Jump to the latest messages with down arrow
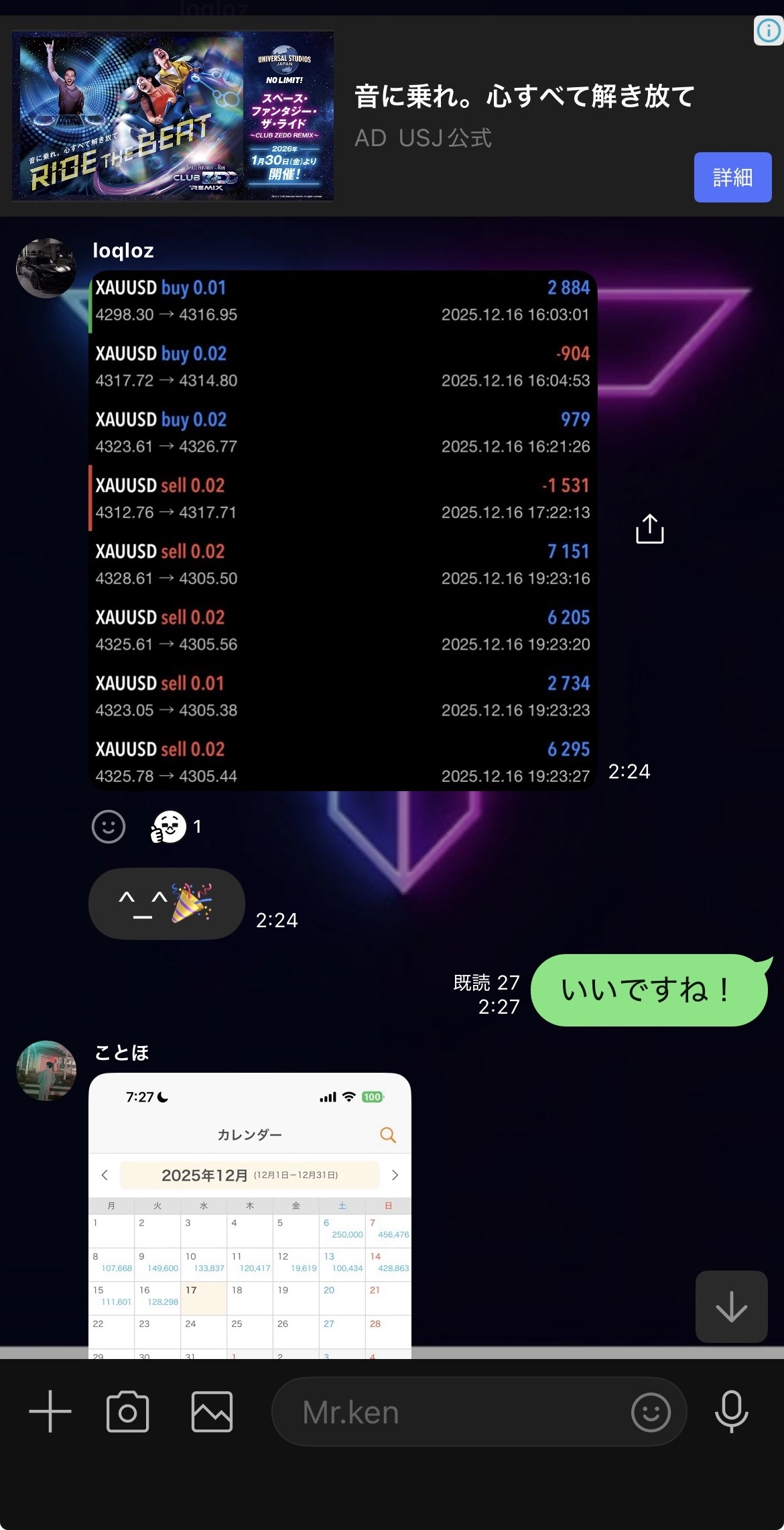The image size is (784, 1530). [731, 1307]
